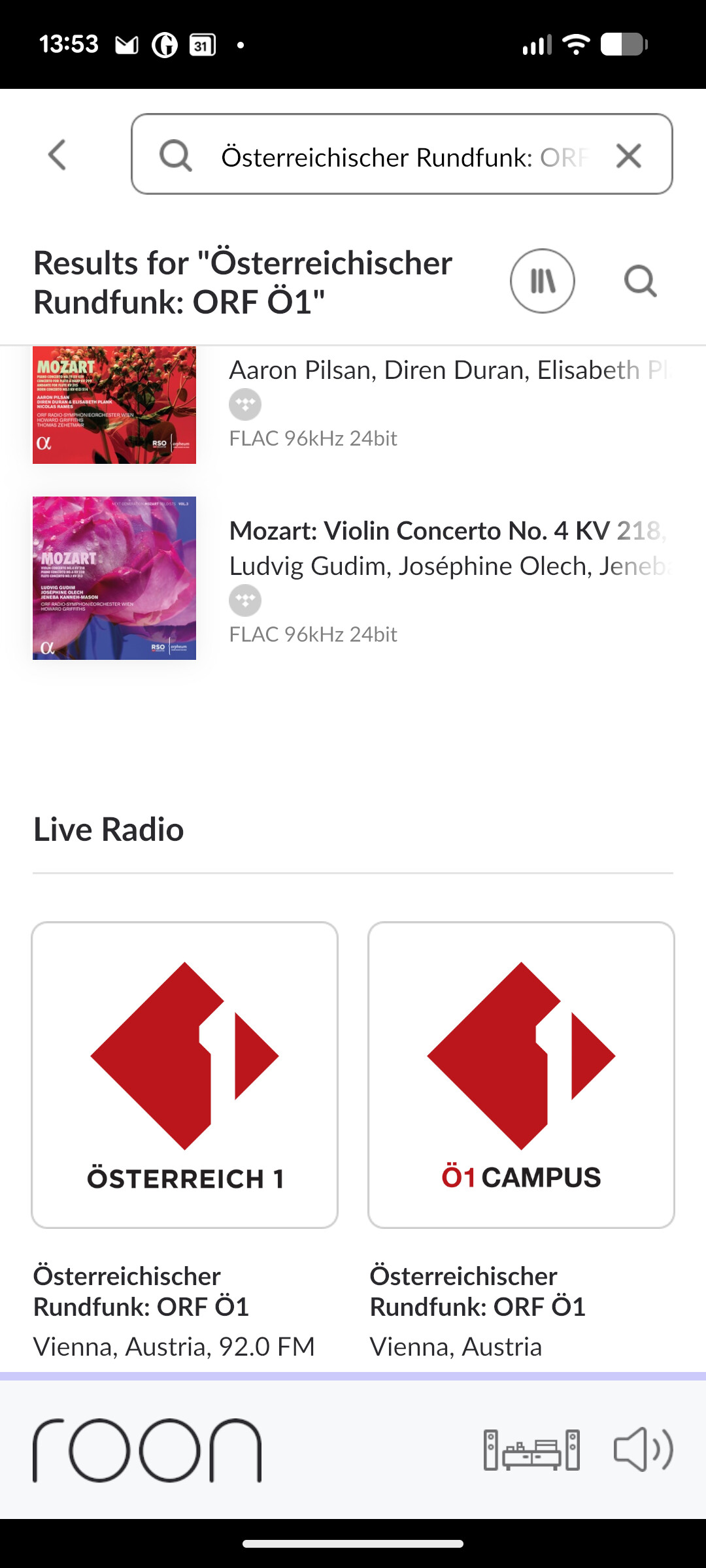Play the Österreich 1 live radio station

185,1075
